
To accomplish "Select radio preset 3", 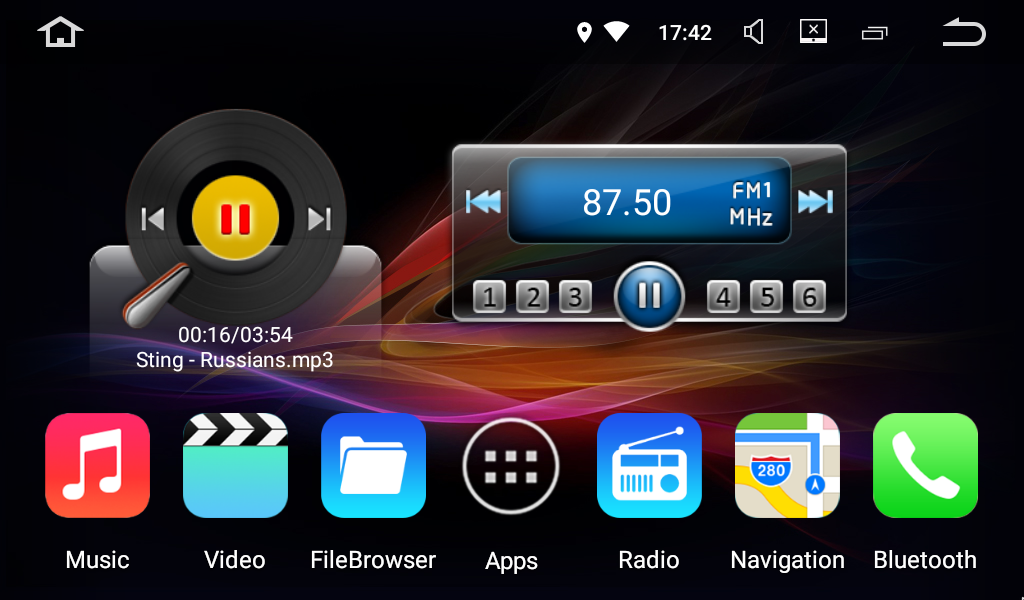I will click(575, 297).
